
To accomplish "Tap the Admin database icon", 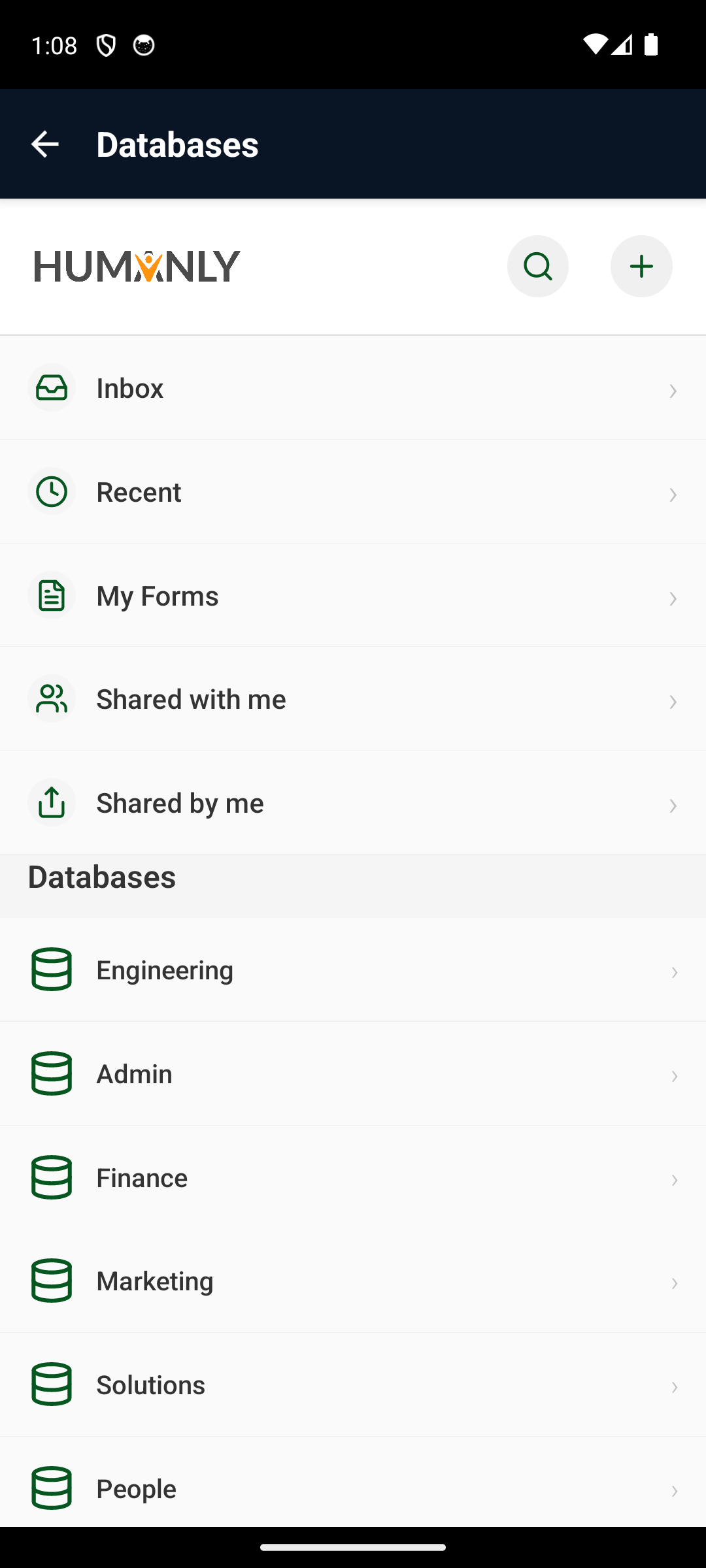I will click(52, 1073).
